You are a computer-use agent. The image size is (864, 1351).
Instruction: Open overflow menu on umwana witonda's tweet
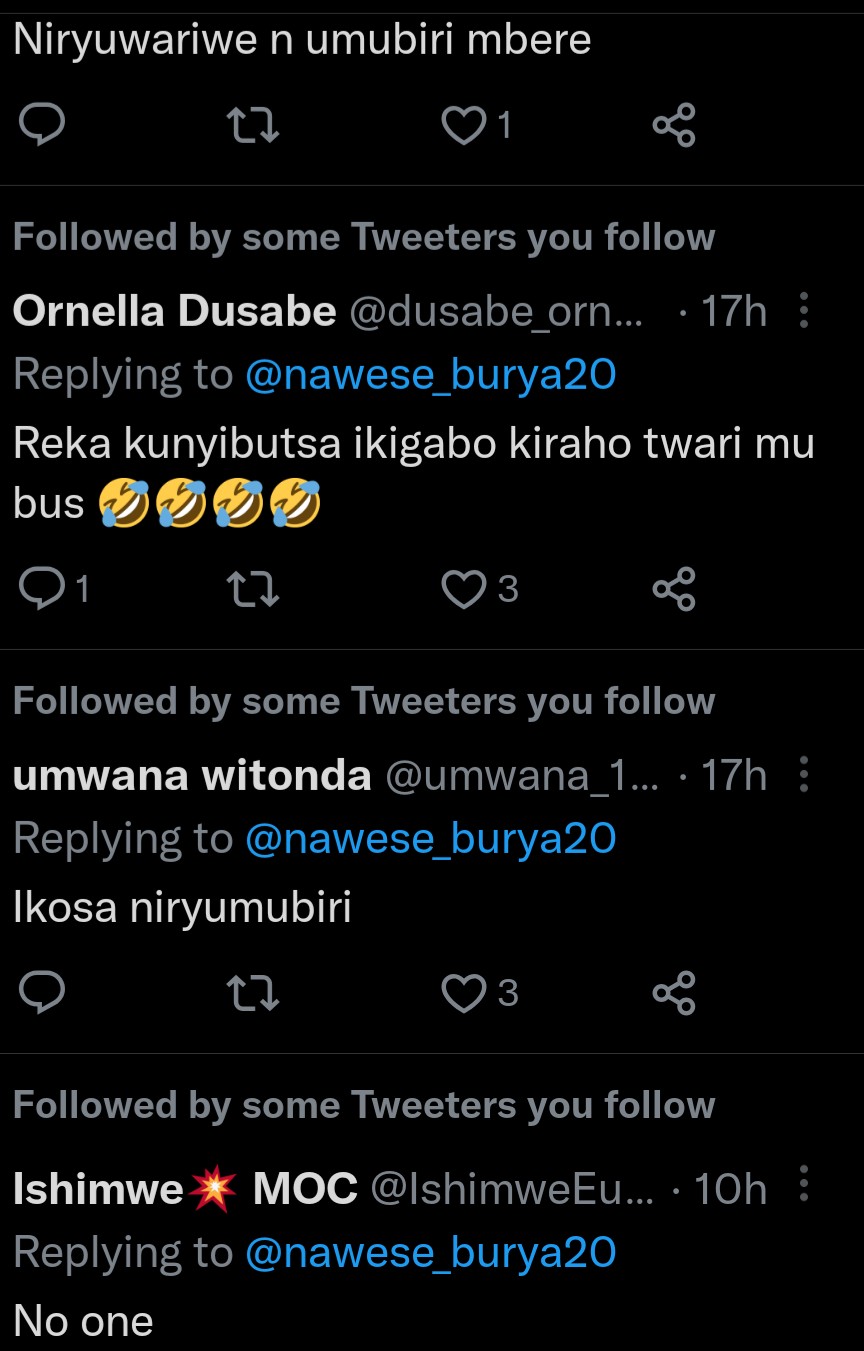coord(804,776)
